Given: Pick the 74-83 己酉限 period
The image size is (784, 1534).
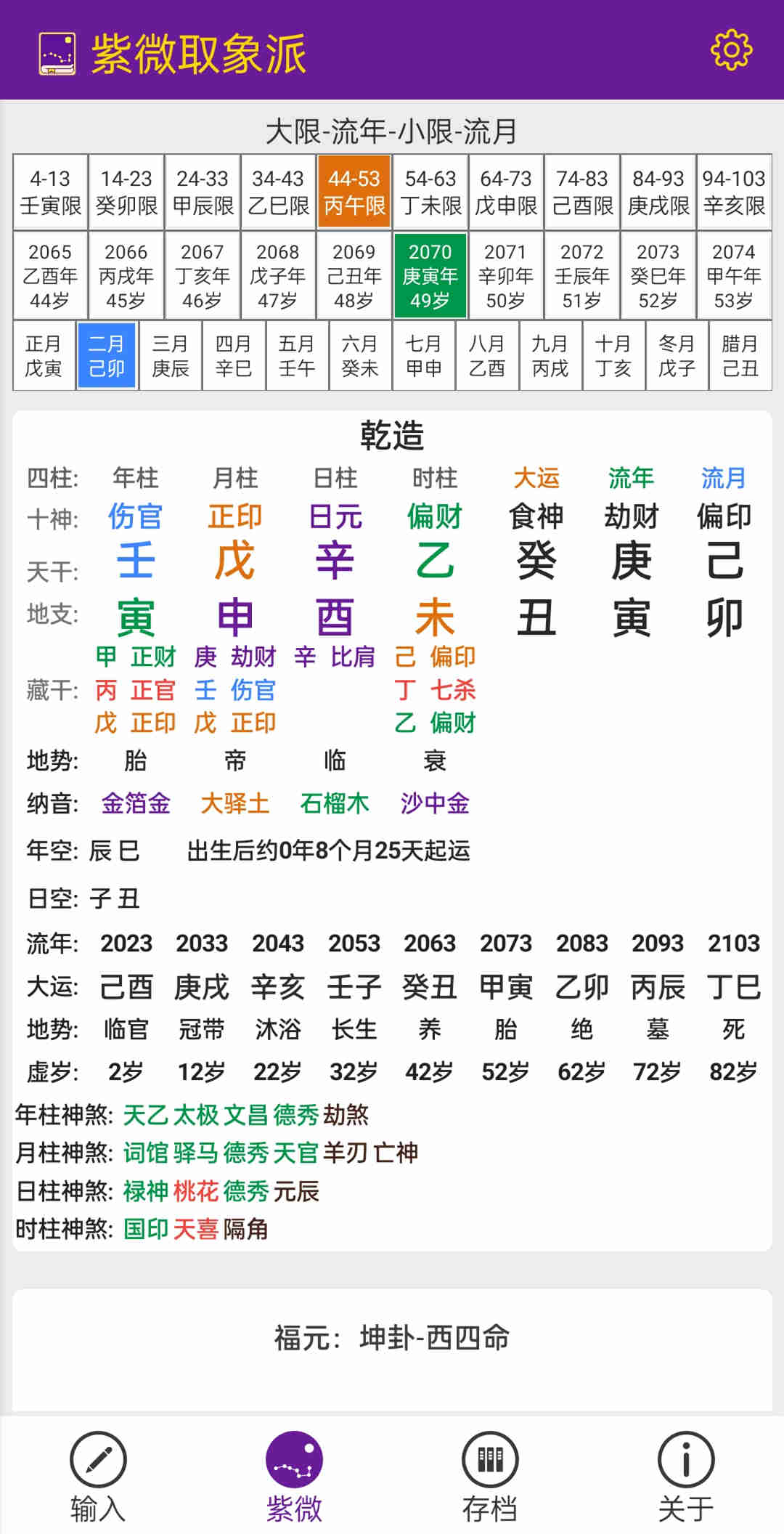Looking at the screenshot, I should (x=582, y=192).
